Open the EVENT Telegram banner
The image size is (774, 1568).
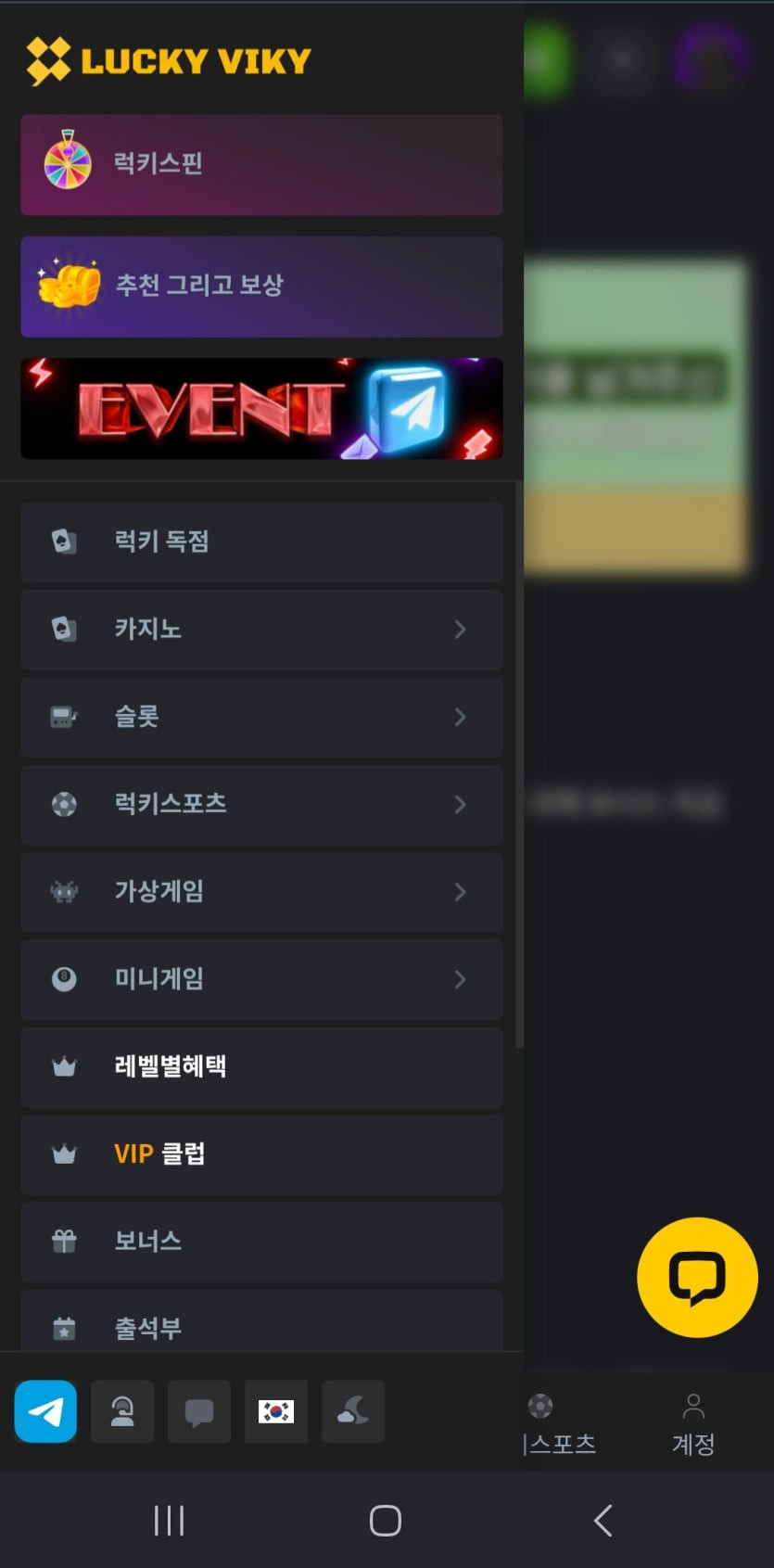click(x=261, y=409)
